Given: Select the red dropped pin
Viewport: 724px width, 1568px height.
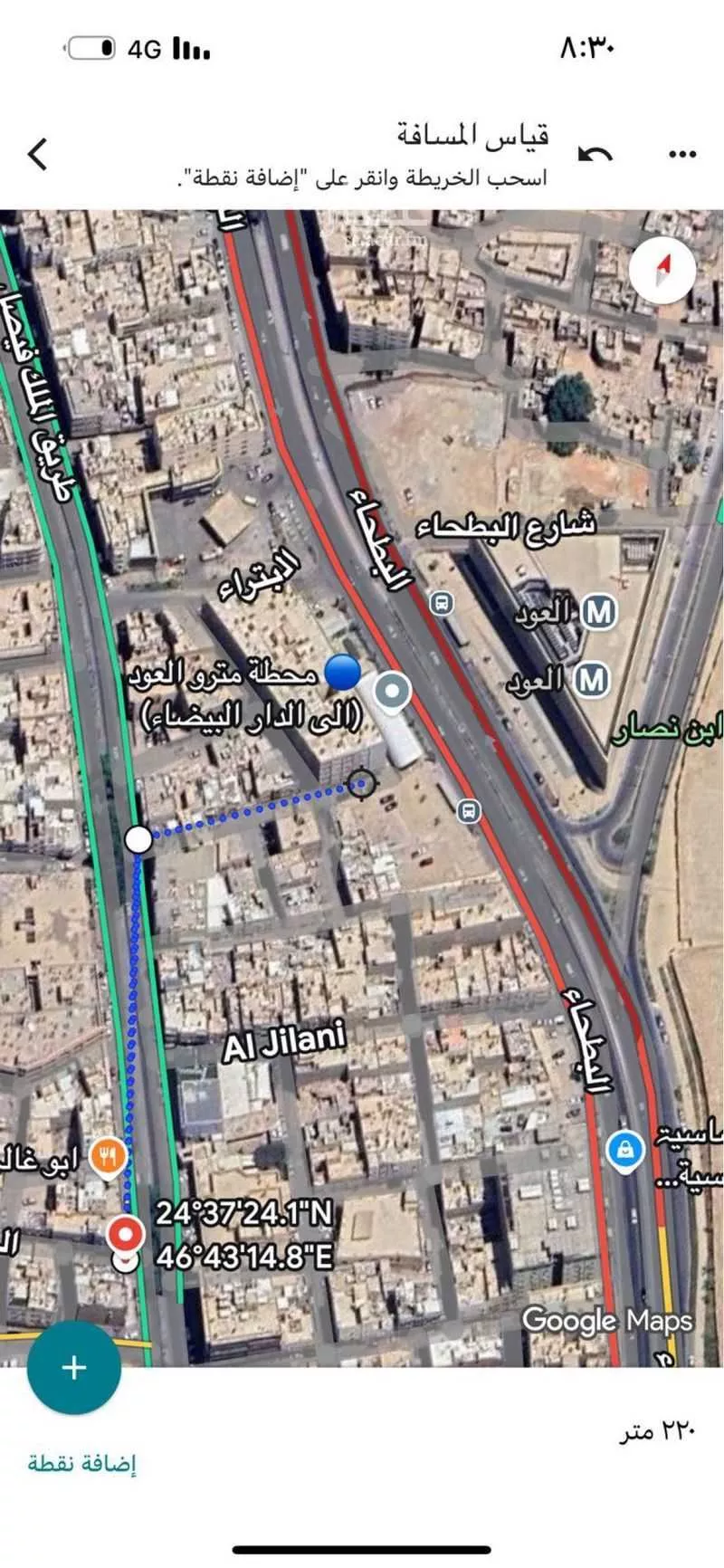Looking at the screenshot, I should pyautogui.click(x=124, y=1234).
